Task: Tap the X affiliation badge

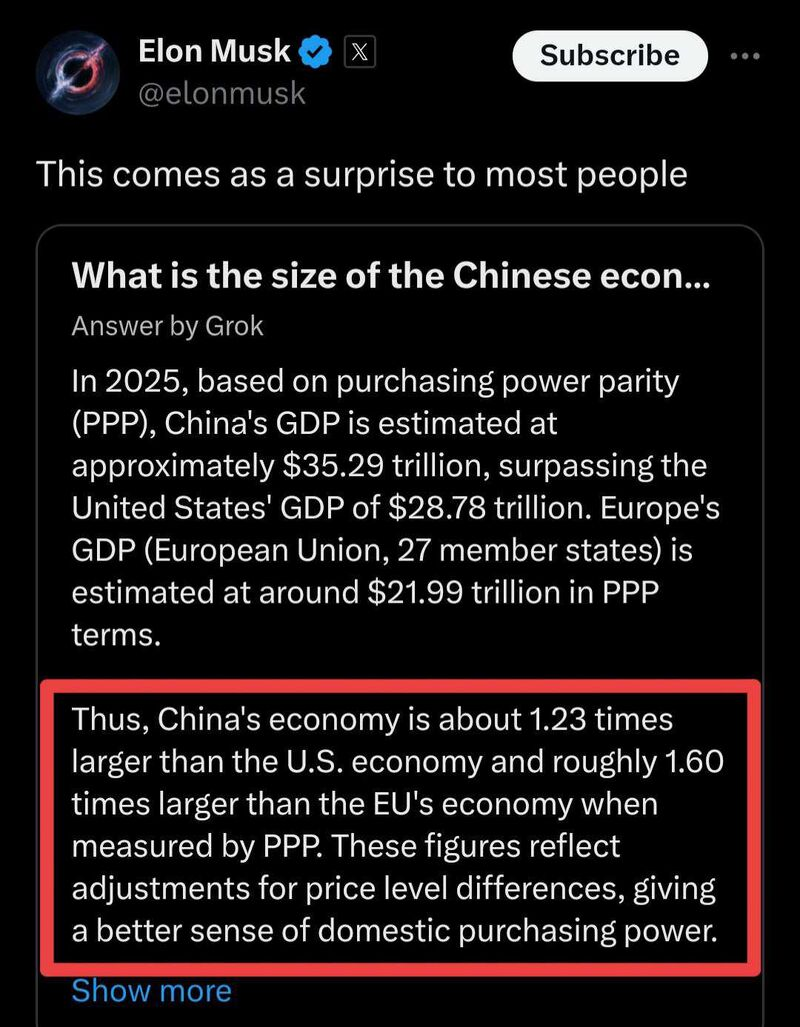Action: pos(360,52)
